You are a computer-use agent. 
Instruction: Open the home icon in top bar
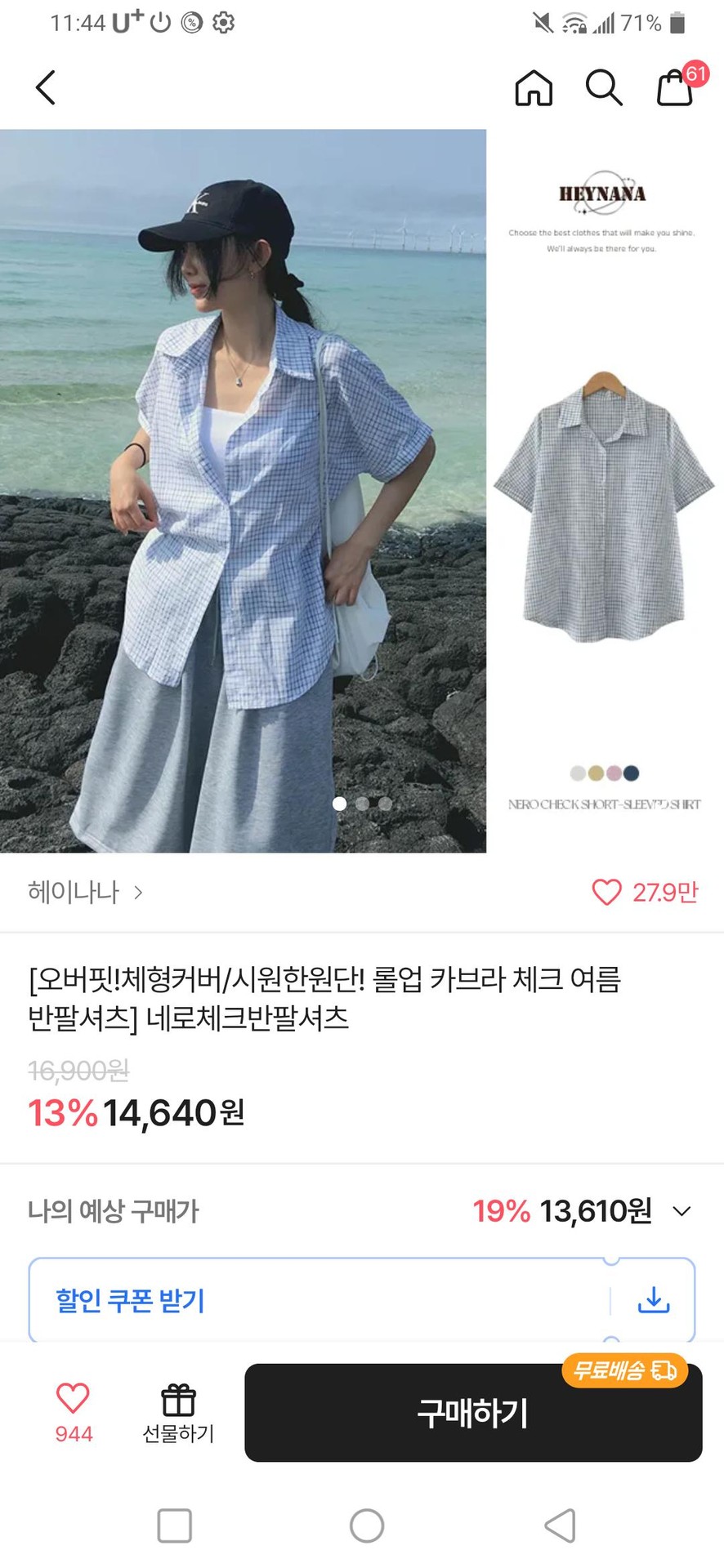534,87
